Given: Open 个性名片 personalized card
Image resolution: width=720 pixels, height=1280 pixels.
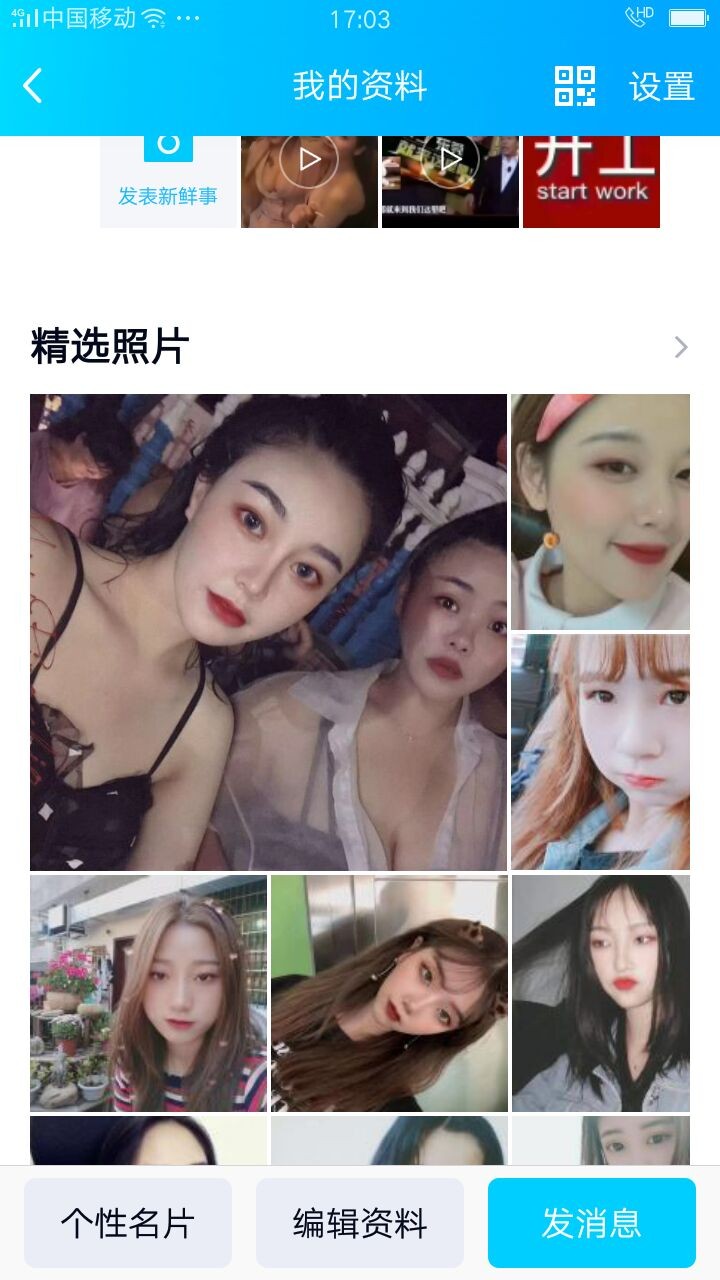Looking at the screenshot, I should [128, 1223].
